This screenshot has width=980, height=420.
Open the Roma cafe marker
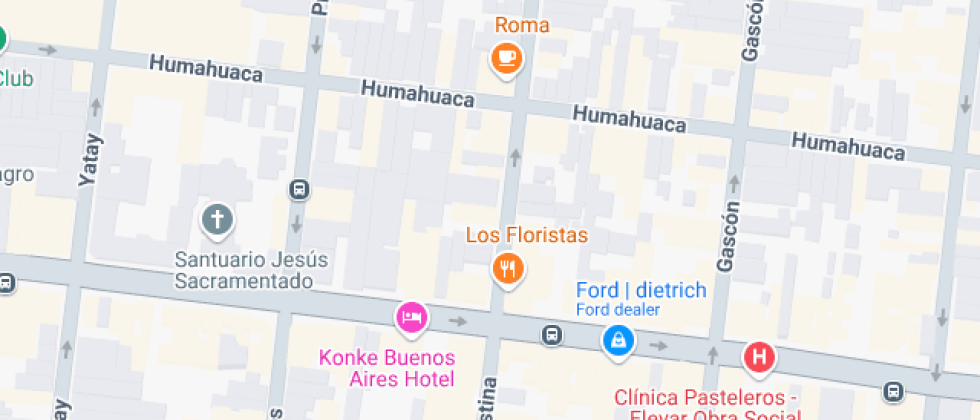507,57
